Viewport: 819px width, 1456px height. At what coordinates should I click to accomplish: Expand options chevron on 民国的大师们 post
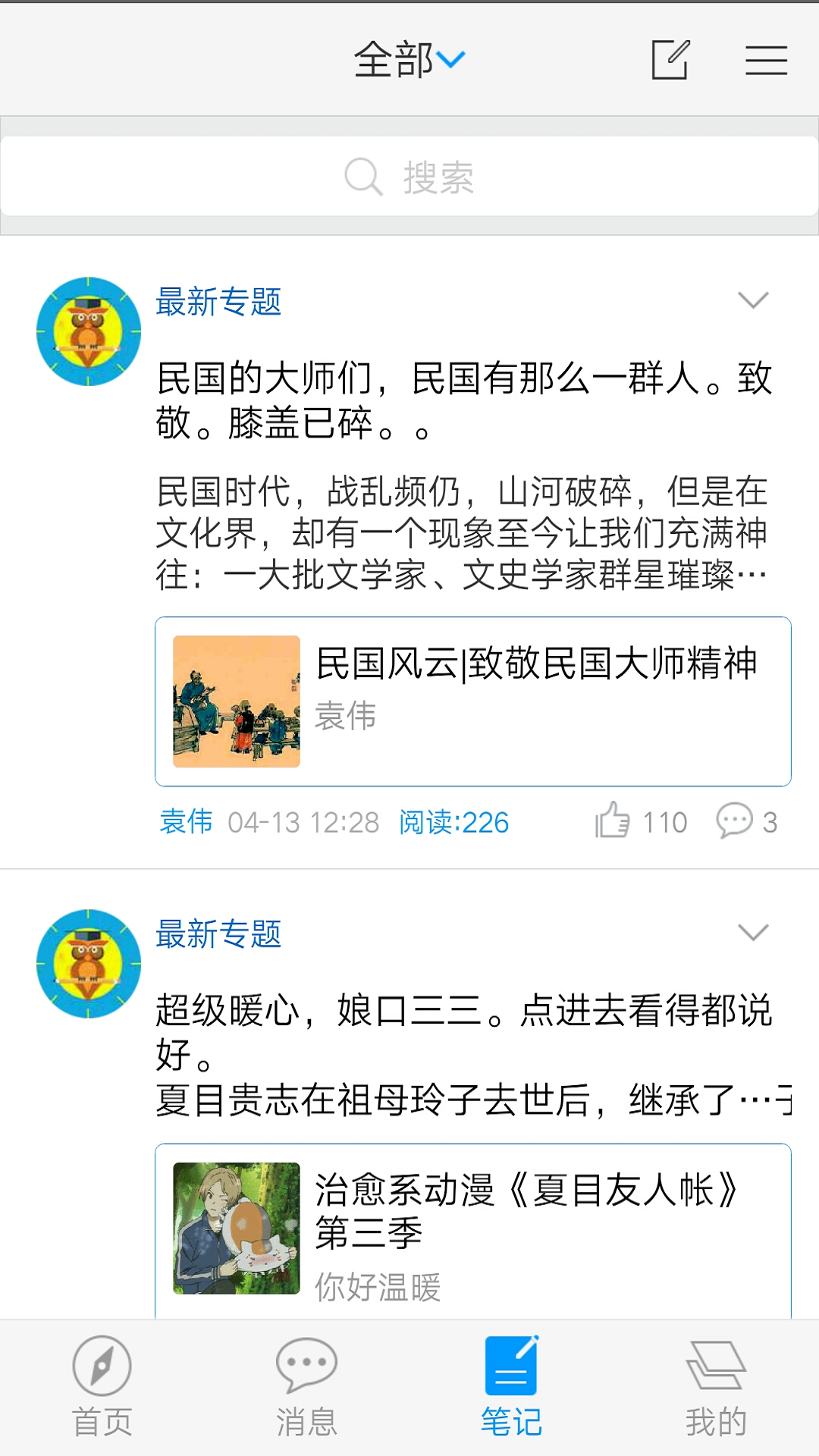pyautogui.click(x=753, y=300)
